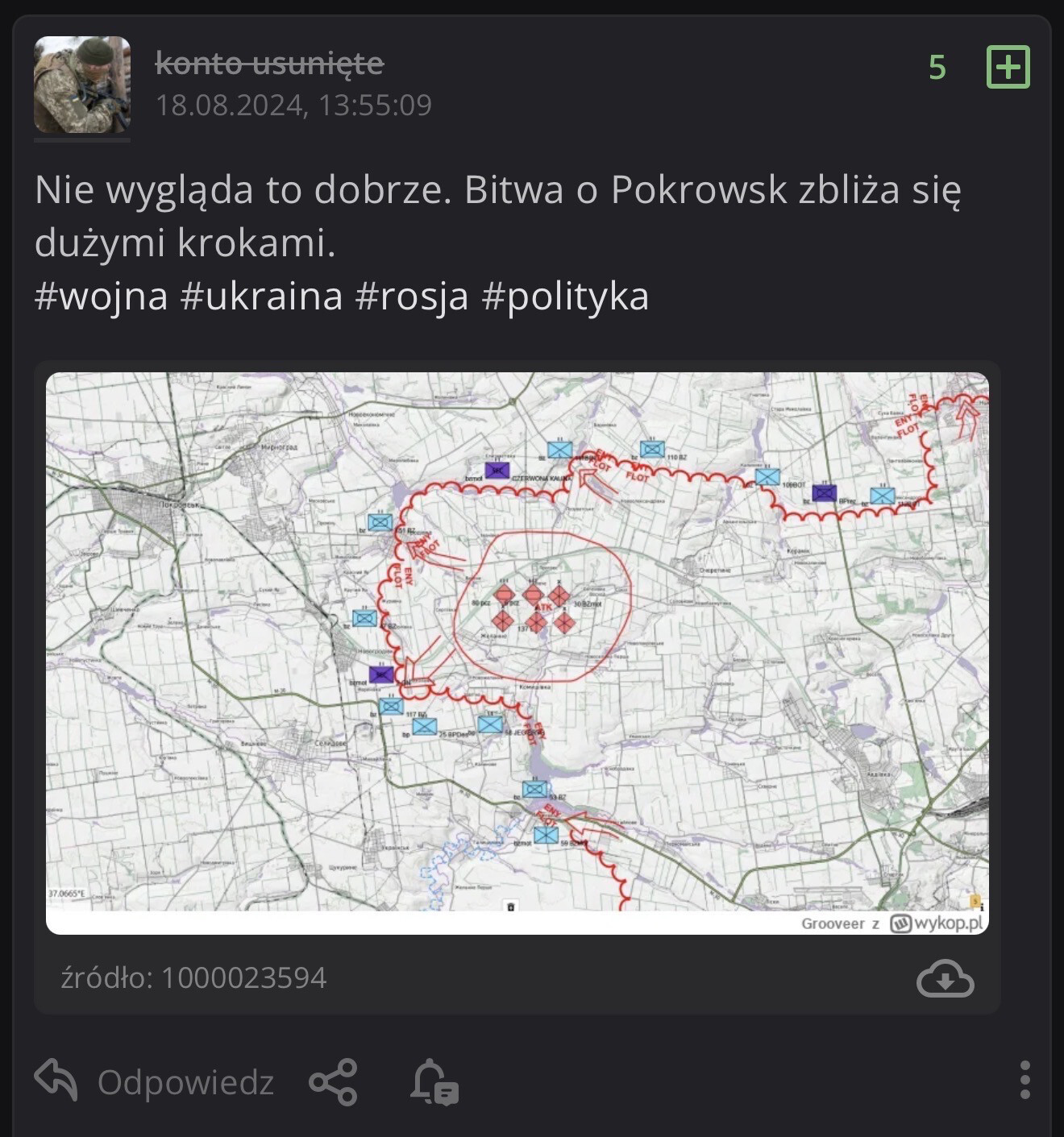Open the #ukraina hashtag
The image size is (1064, 1137).
coord(262,296)
